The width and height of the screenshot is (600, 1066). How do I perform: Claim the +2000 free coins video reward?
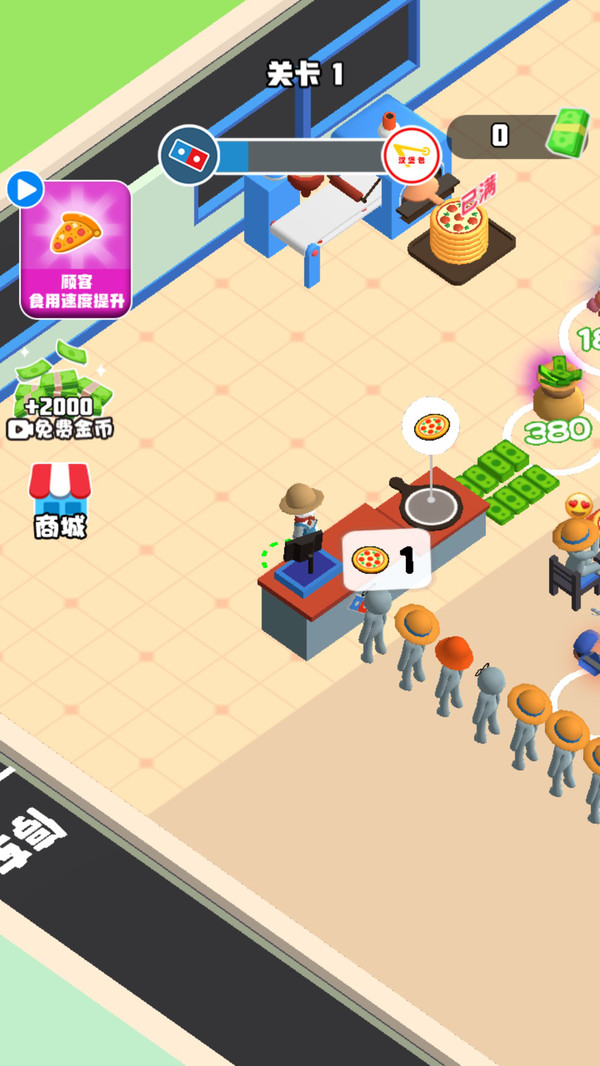point(60,395)
